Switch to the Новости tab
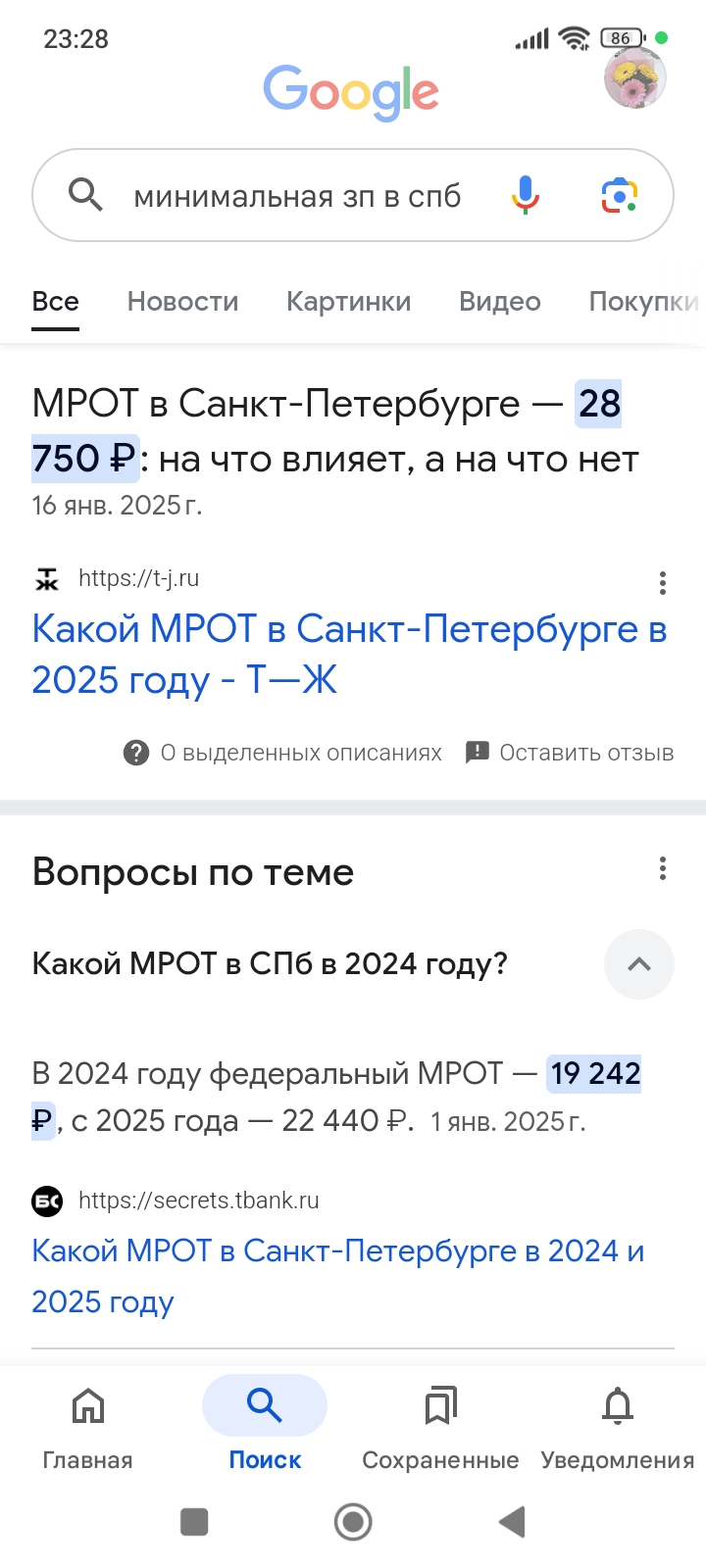 click(182, 302)
